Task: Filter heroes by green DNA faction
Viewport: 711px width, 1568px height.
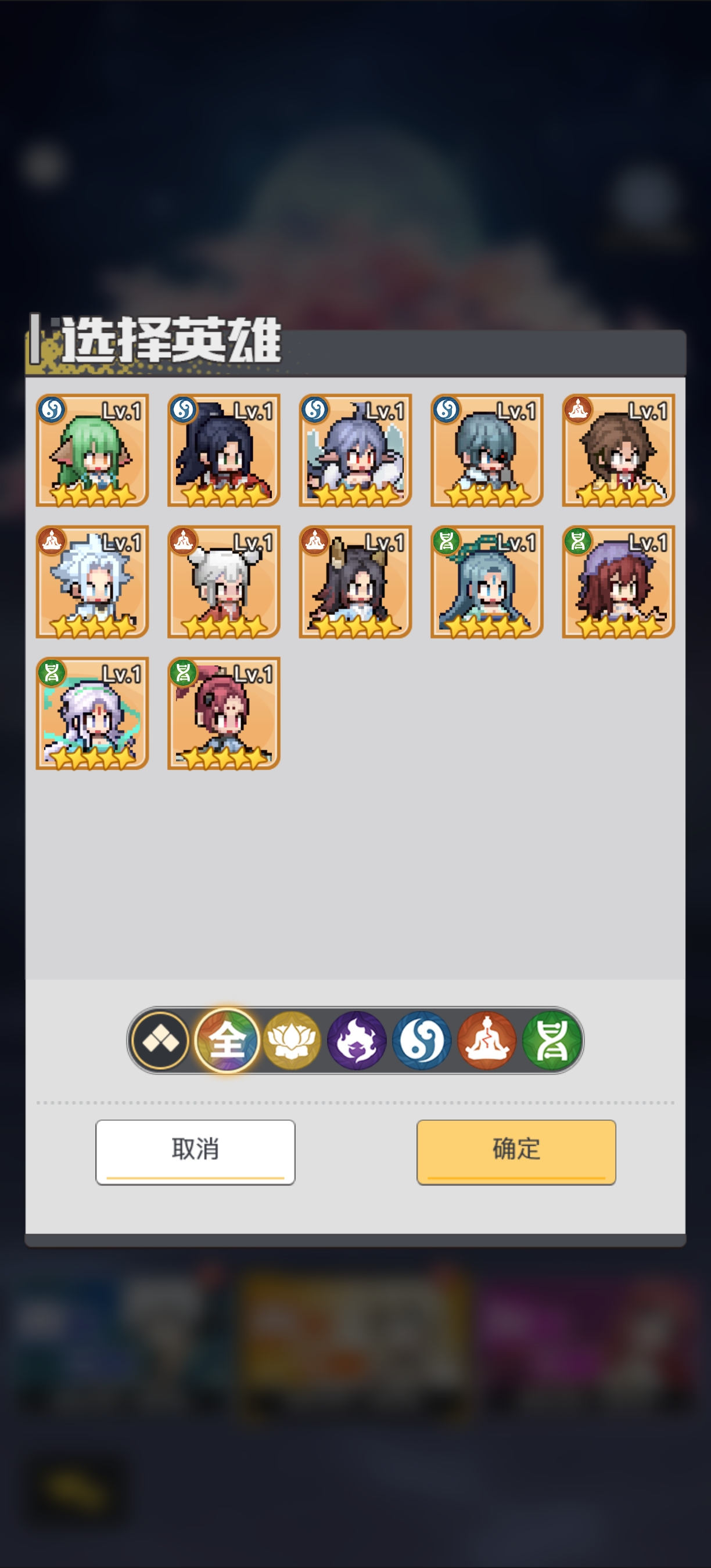Action: [x=552, y=1040]
